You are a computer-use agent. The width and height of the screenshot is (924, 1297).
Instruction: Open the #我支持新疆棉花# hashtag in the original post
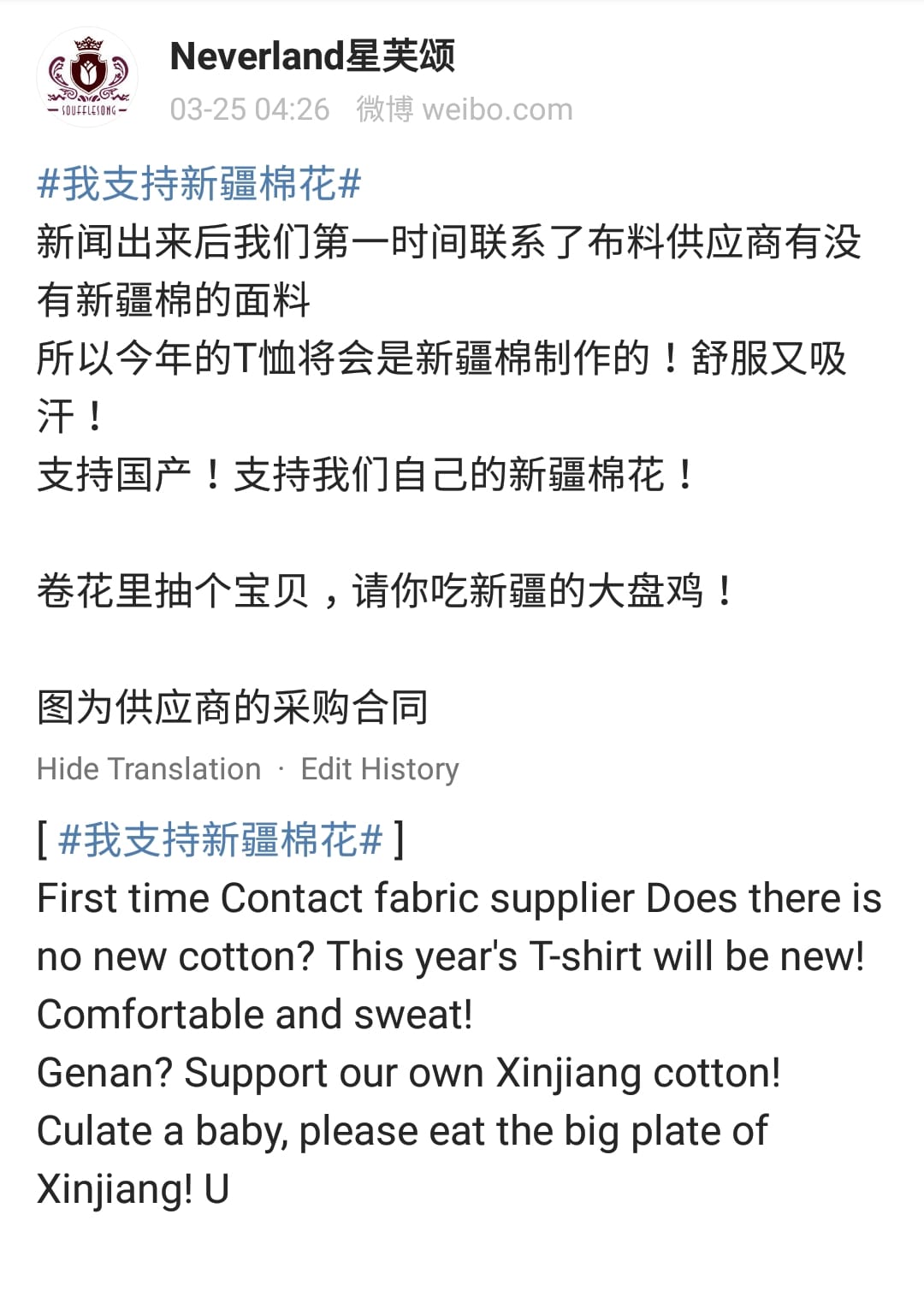199,185
